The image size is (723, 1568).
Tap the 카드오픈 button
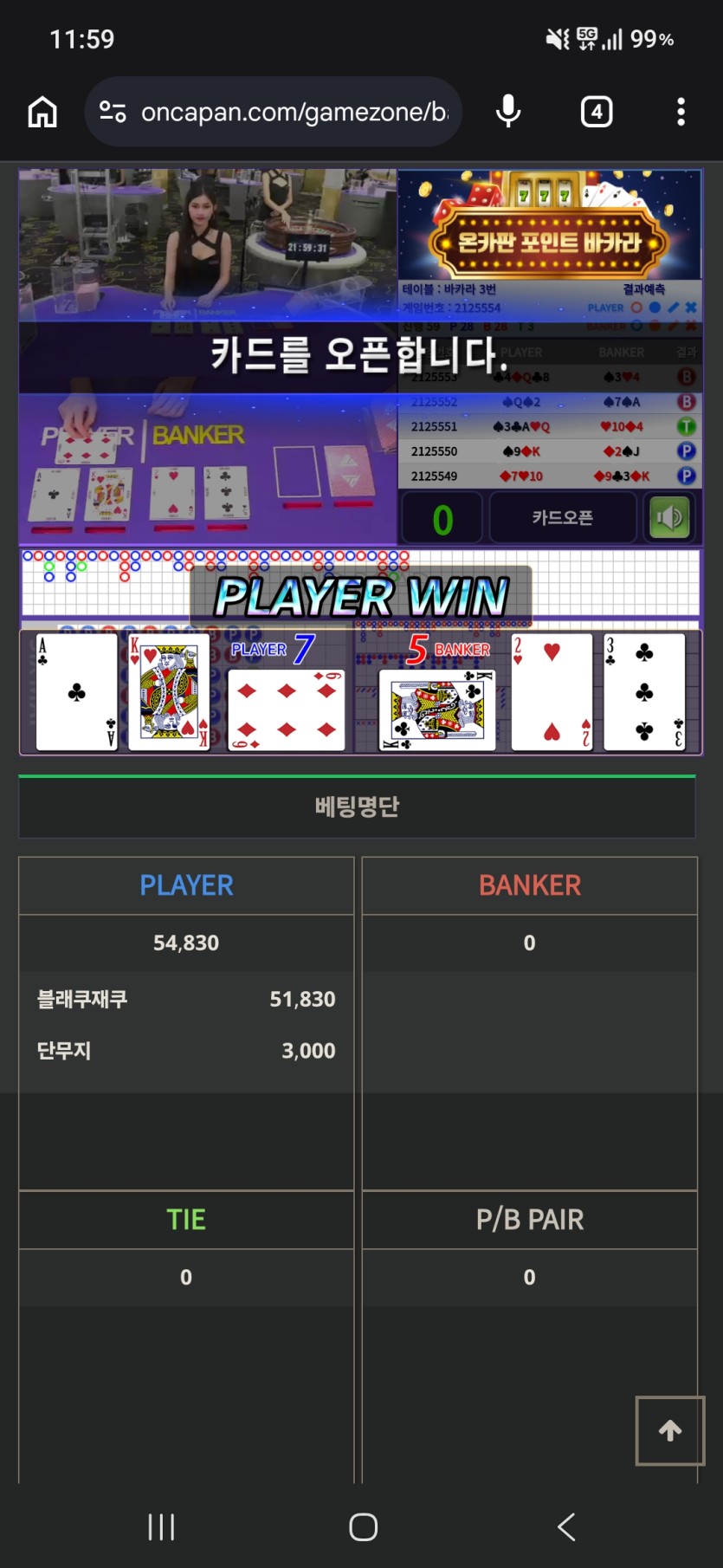563,518
